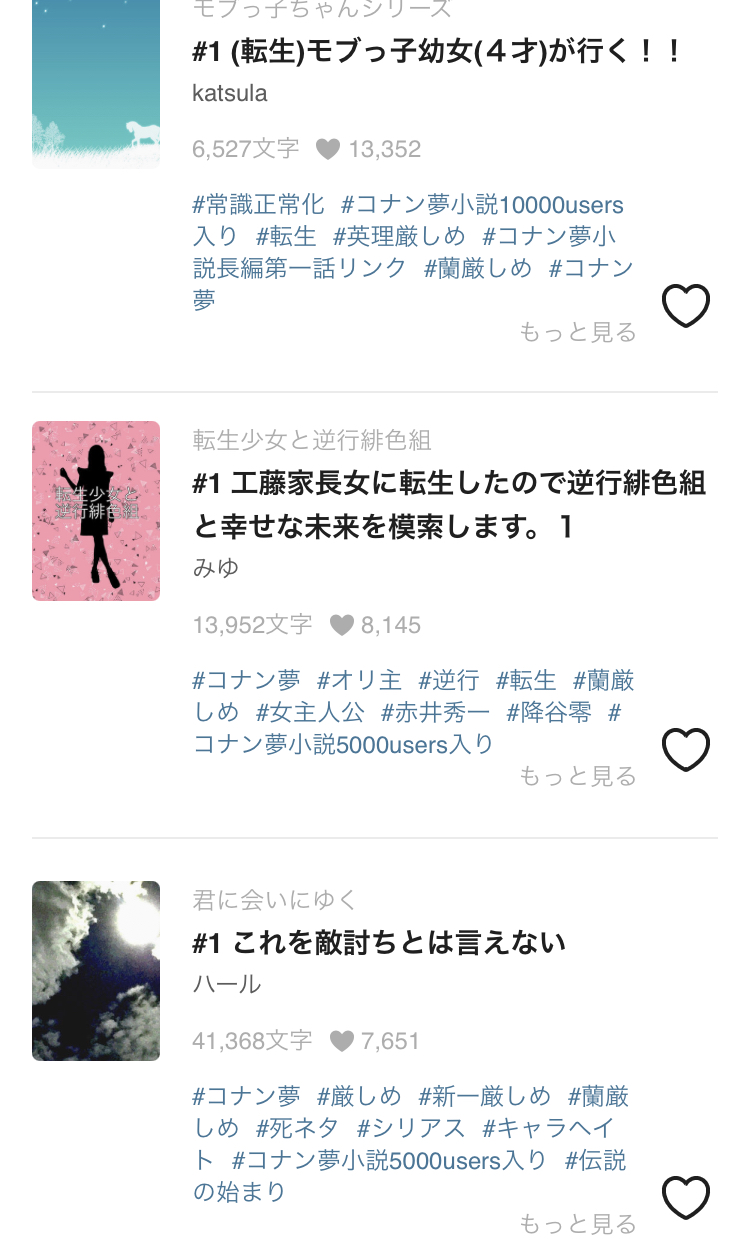View author ハール's profile

click(x=227, y=984)
